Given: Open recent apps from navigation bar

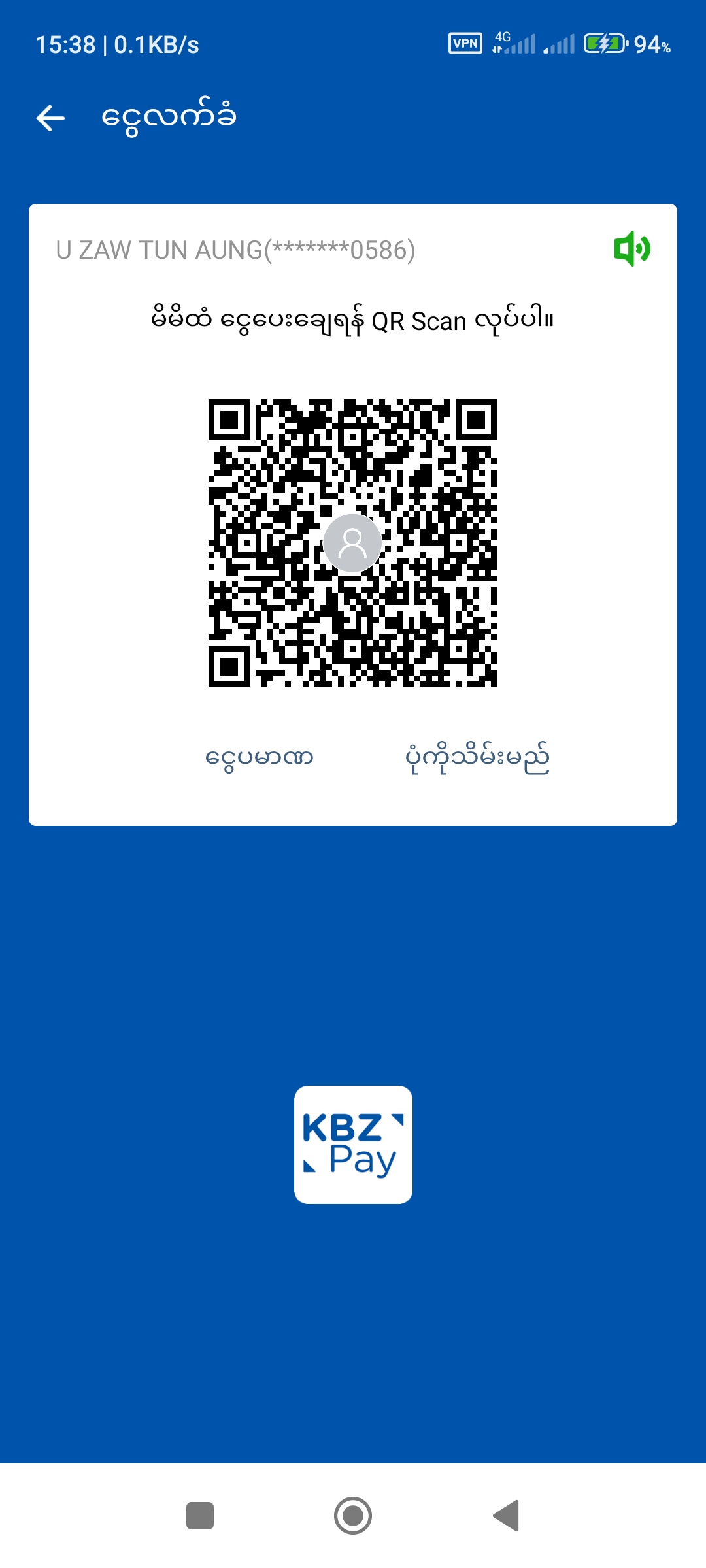Looking at the screenshot, I should click(200, 1516).
